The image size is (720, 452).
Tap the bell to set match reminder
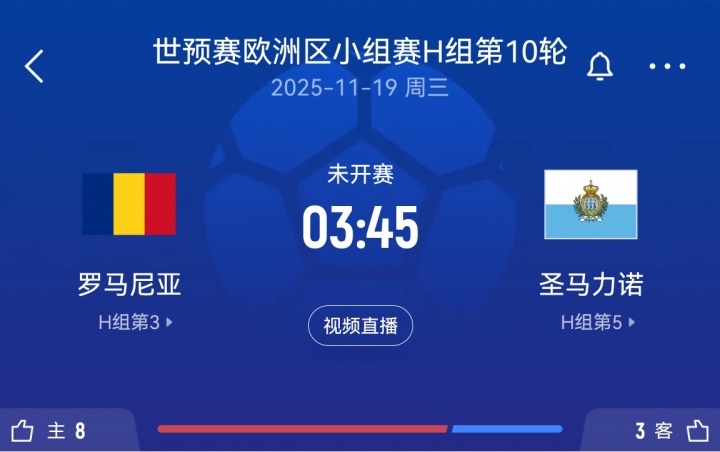[x=599, y=66]
